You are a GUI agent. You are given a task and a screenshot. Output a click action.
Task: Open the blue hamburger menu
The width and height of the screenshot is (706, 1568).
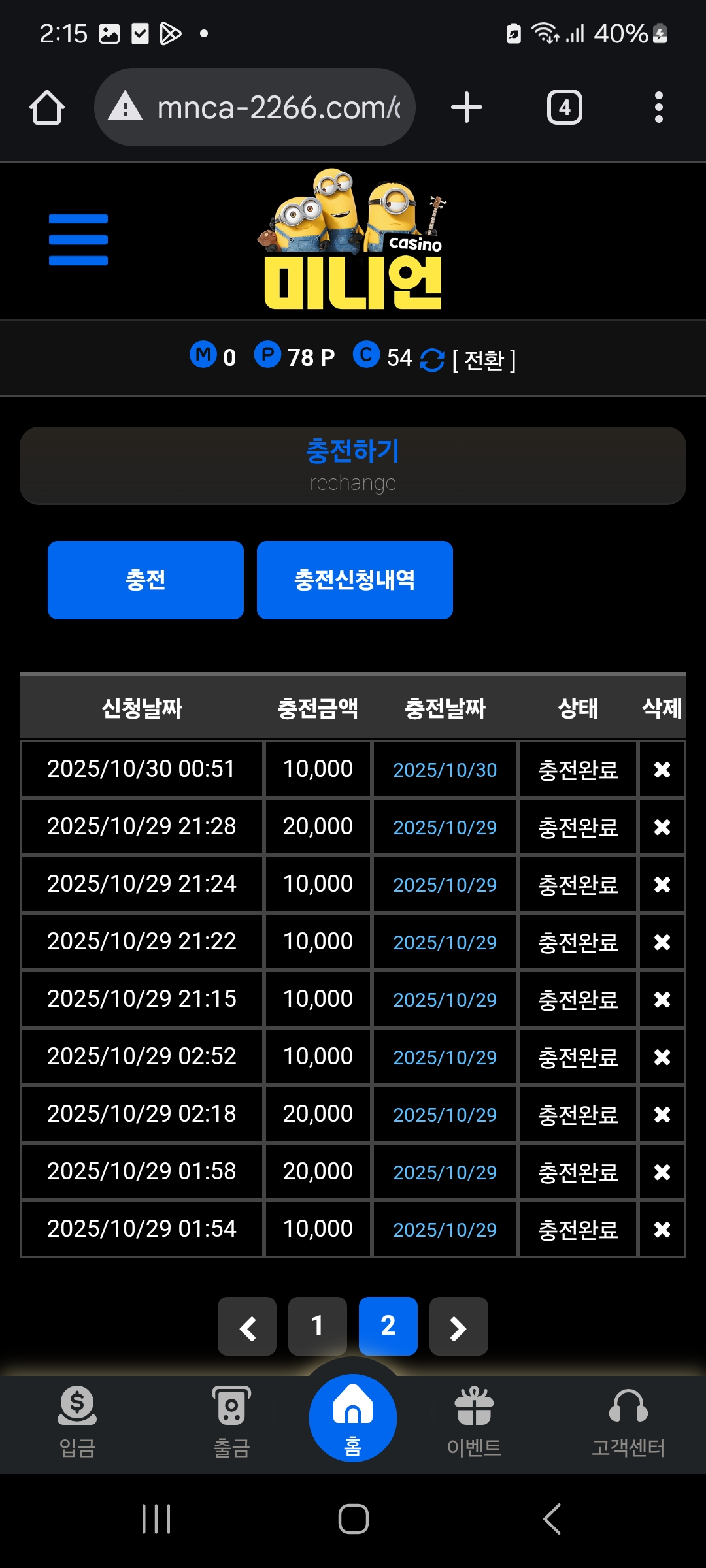[x=78, y=240]
